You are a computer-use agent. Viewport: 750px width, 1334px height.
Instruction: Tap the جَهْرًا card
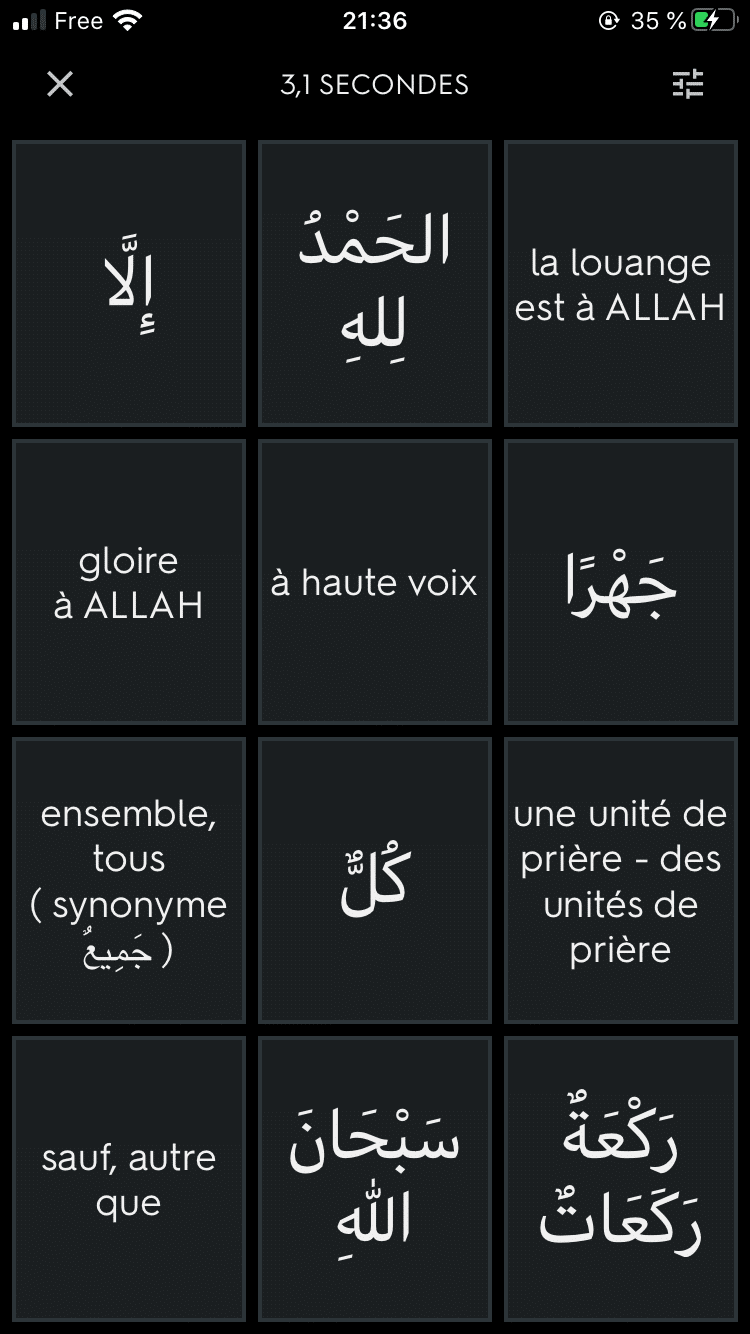[621, 582]
